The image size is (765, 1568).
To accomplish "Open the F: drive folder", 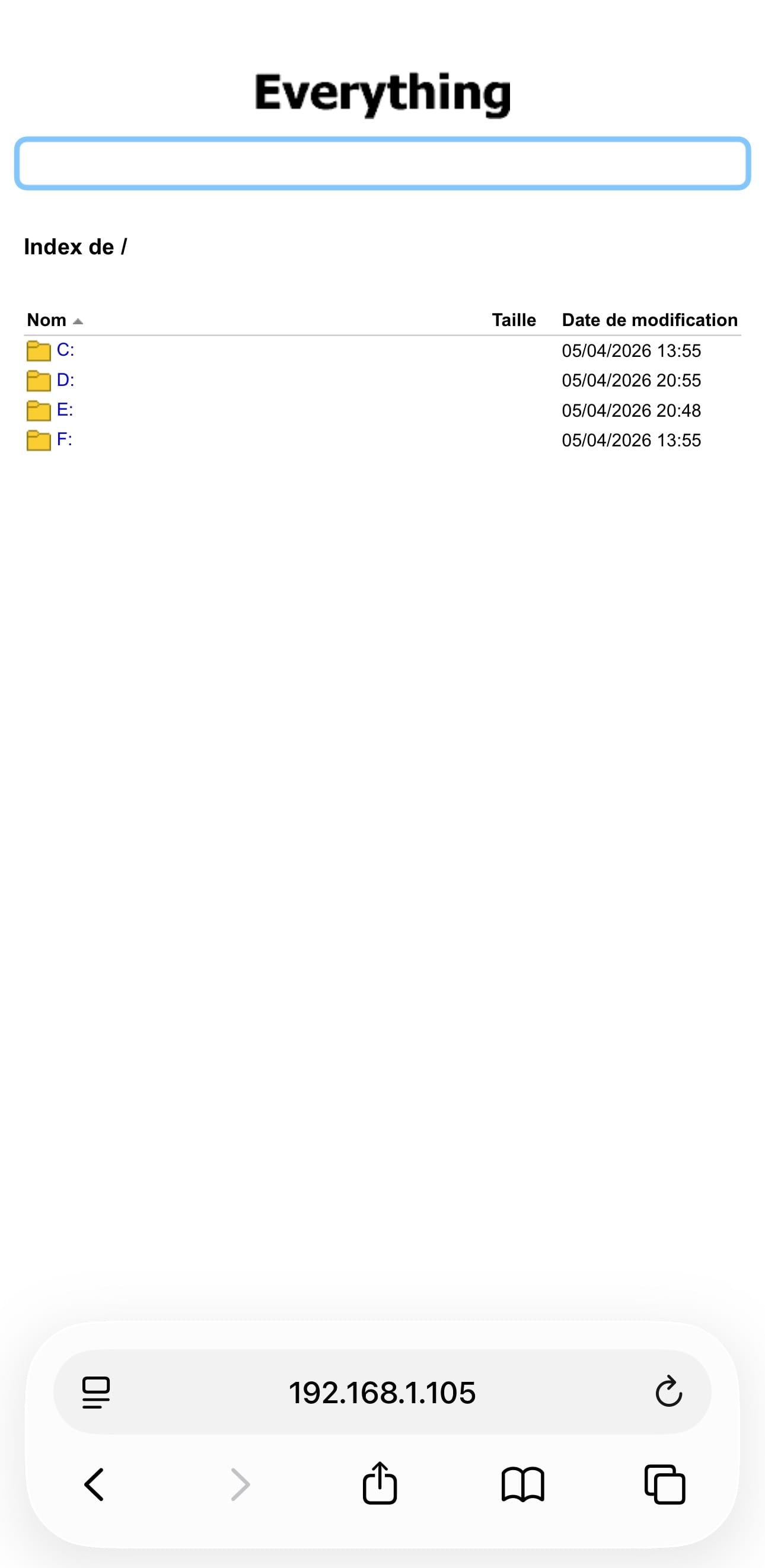I will point(64,439).
